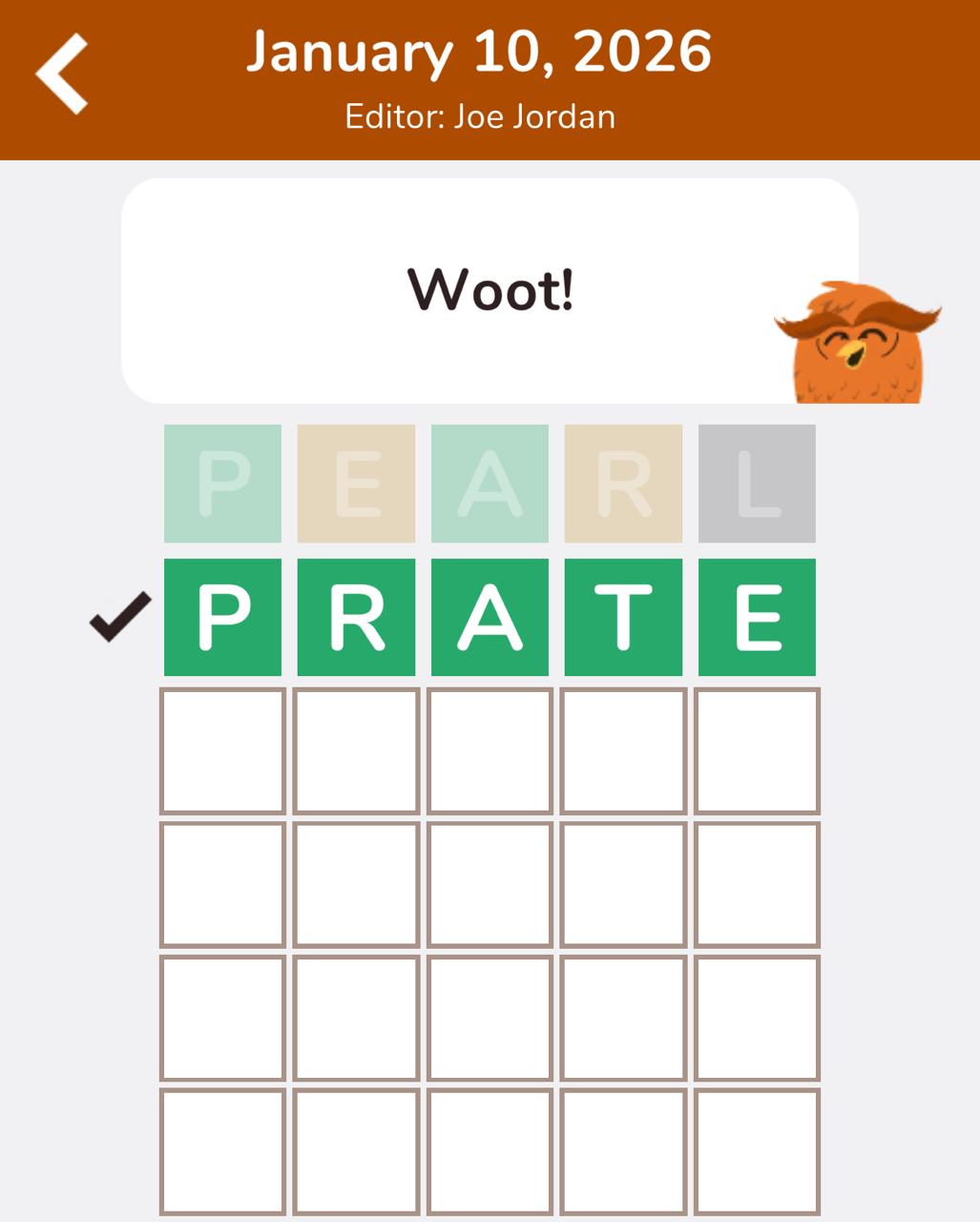Go back using the header arrow

point(62,74)
